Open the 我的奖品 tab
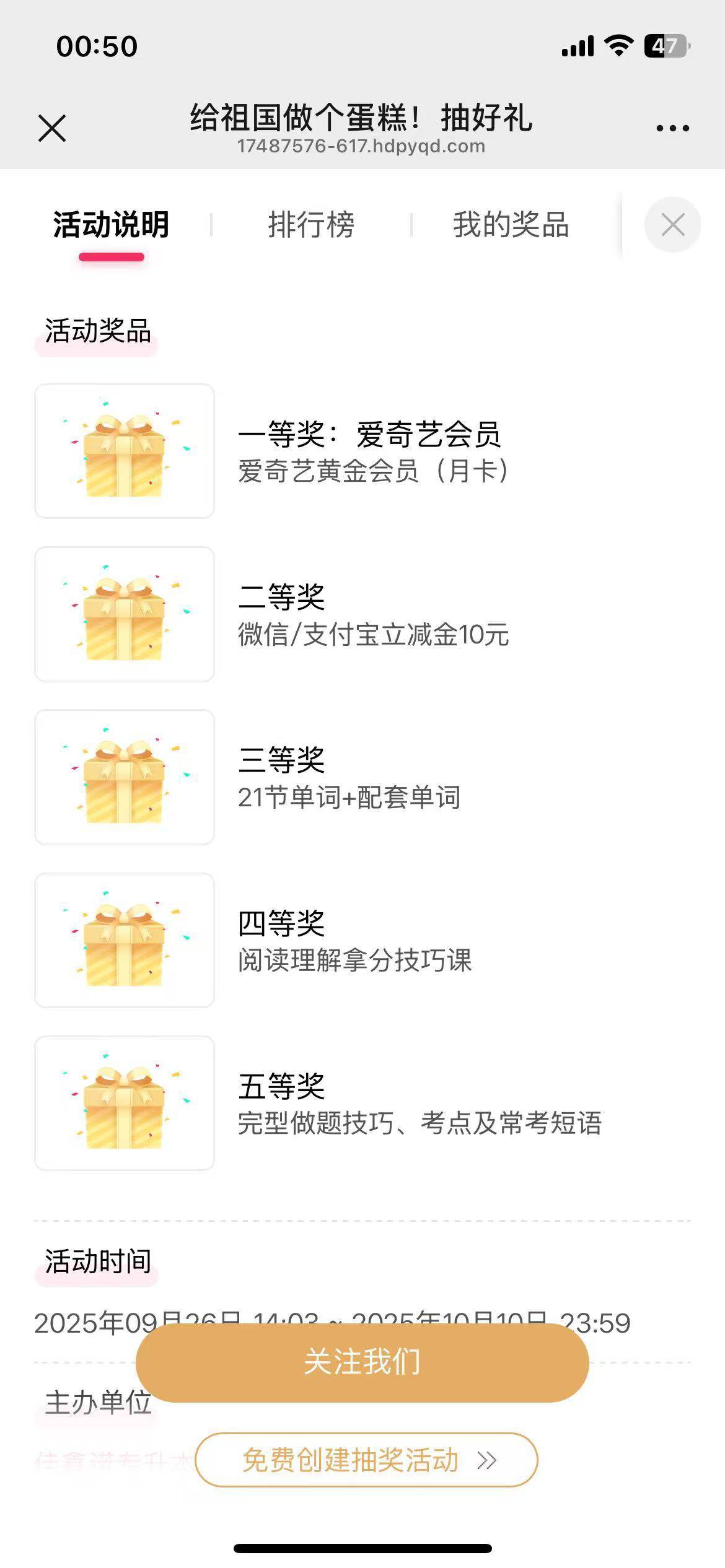Viewport: 725px width, 1568px height. [511, 224]
